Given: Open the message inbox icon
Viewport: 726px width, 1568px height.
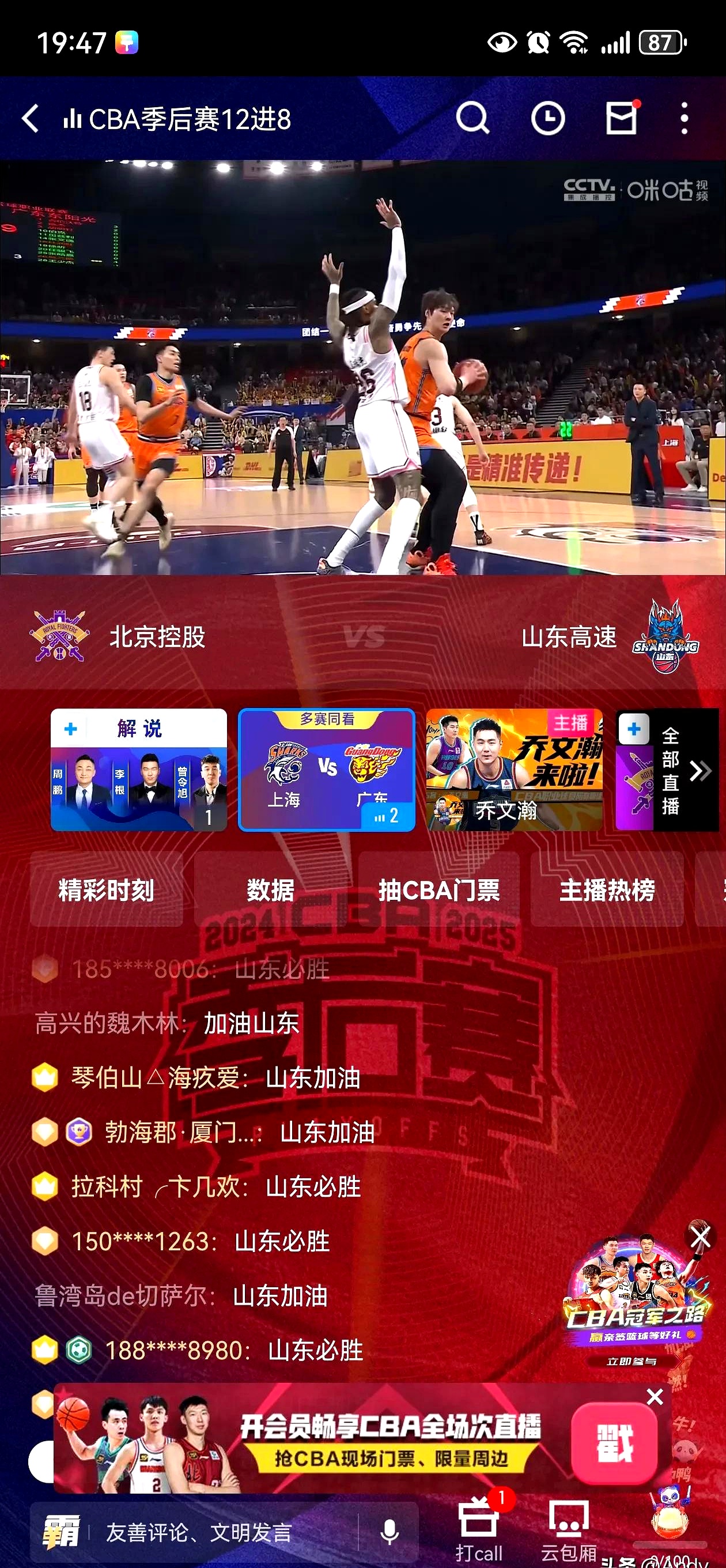Looking at the screenshot, I should coord(621,118).
